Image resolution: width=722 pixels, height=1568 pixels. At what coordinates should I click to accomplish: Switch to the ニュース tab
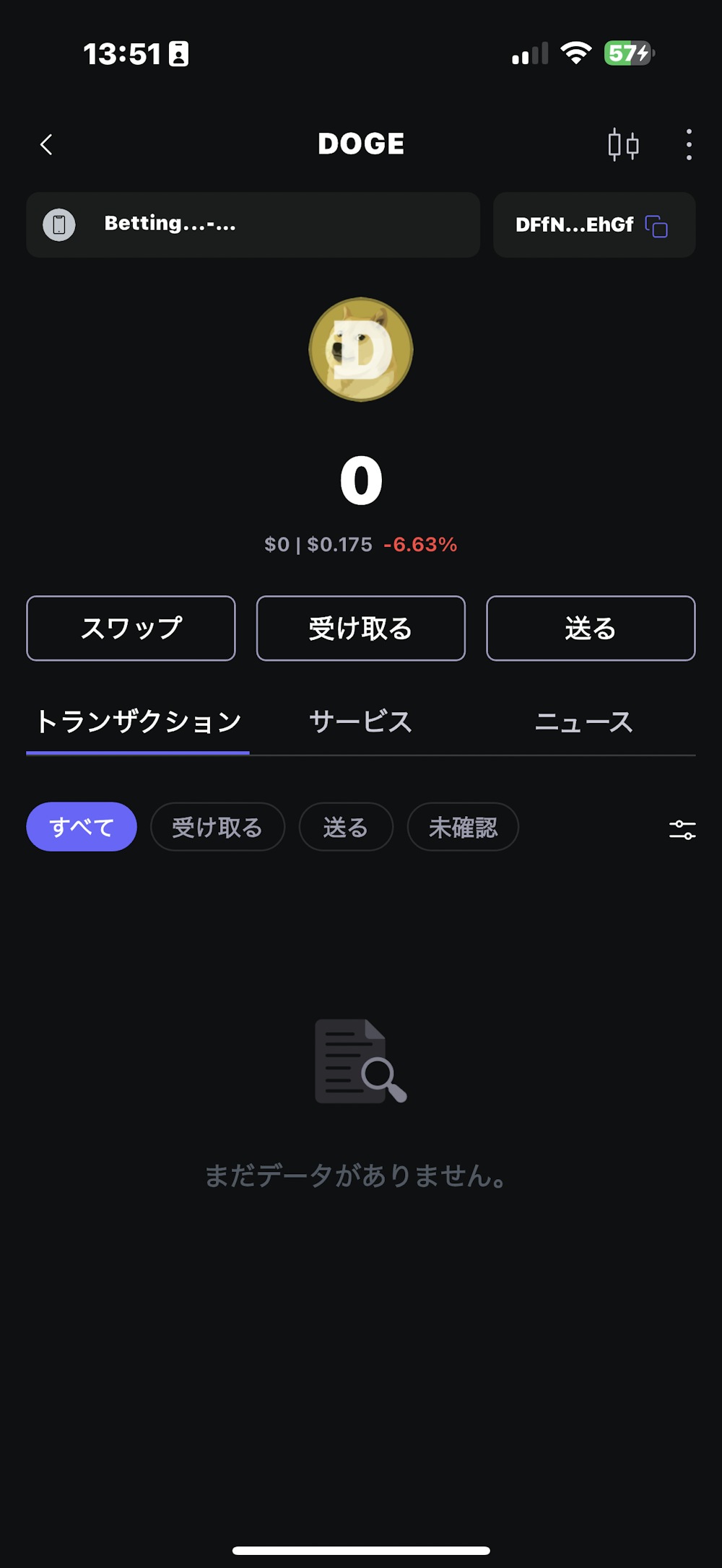point(583,721)
